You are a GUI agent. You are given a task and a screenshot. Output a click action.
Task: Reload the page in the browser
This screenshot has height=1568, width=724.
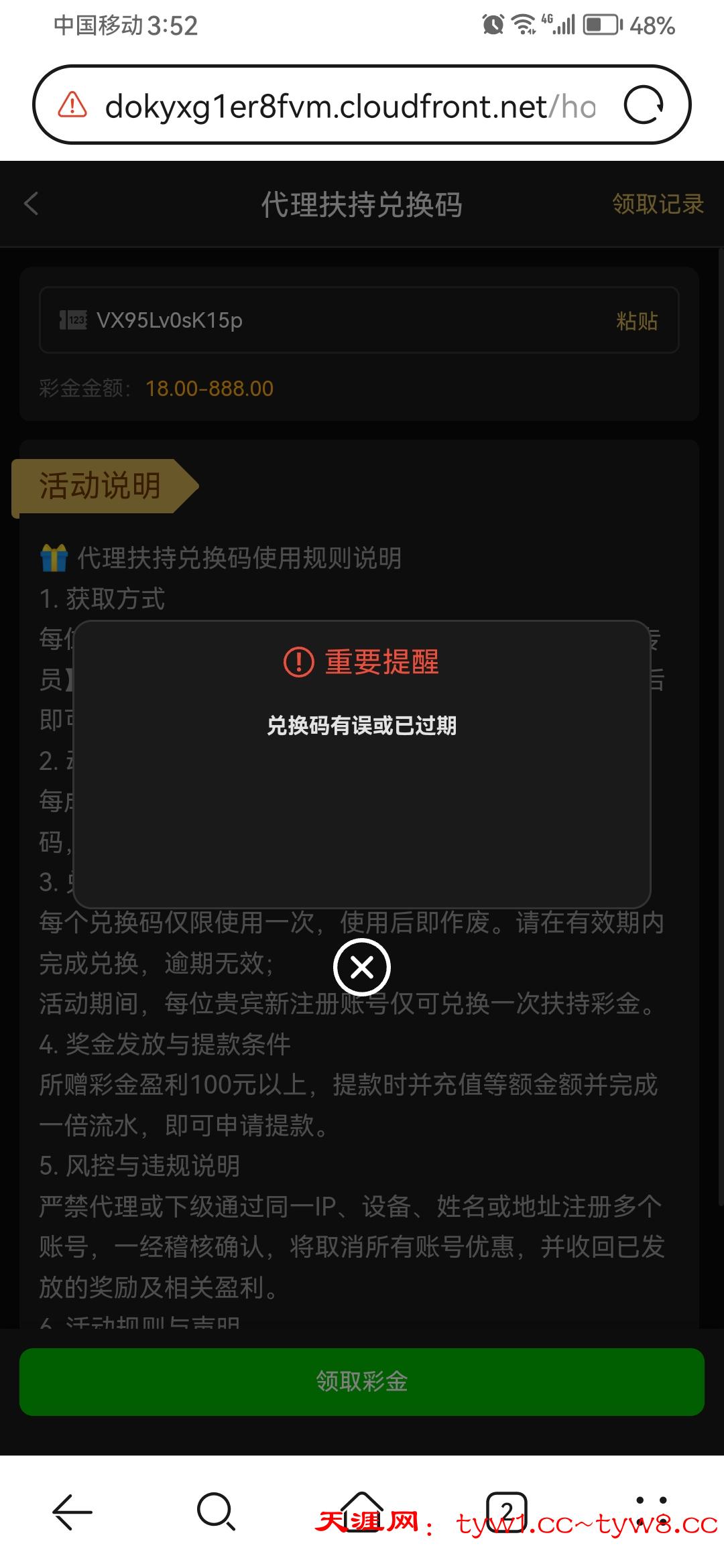(644, 105)
